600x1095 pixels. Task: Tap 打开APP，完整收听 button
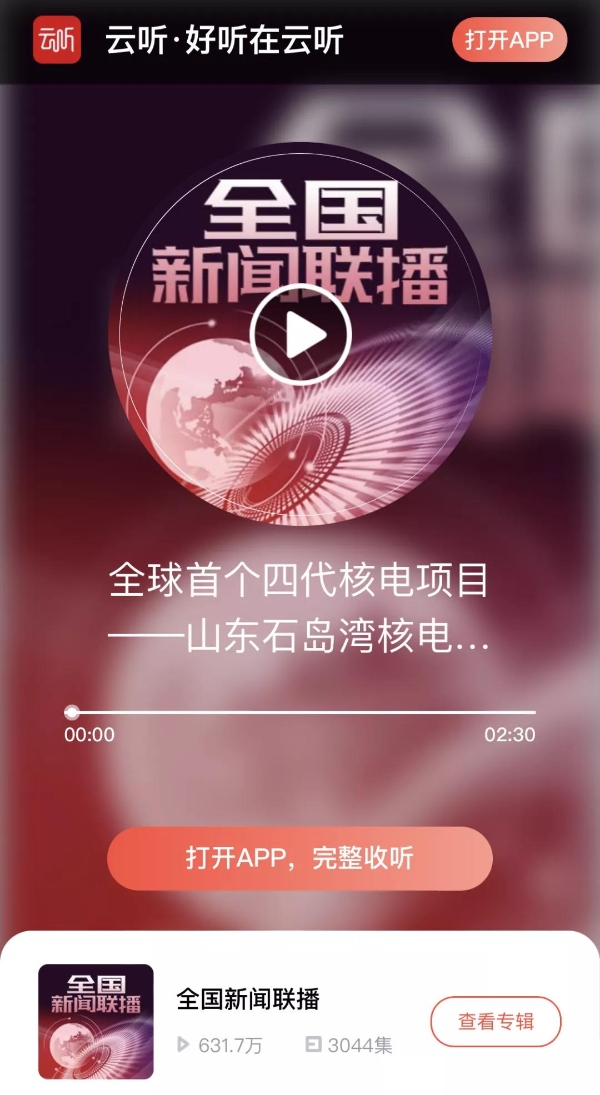click(x=300, y=858)
